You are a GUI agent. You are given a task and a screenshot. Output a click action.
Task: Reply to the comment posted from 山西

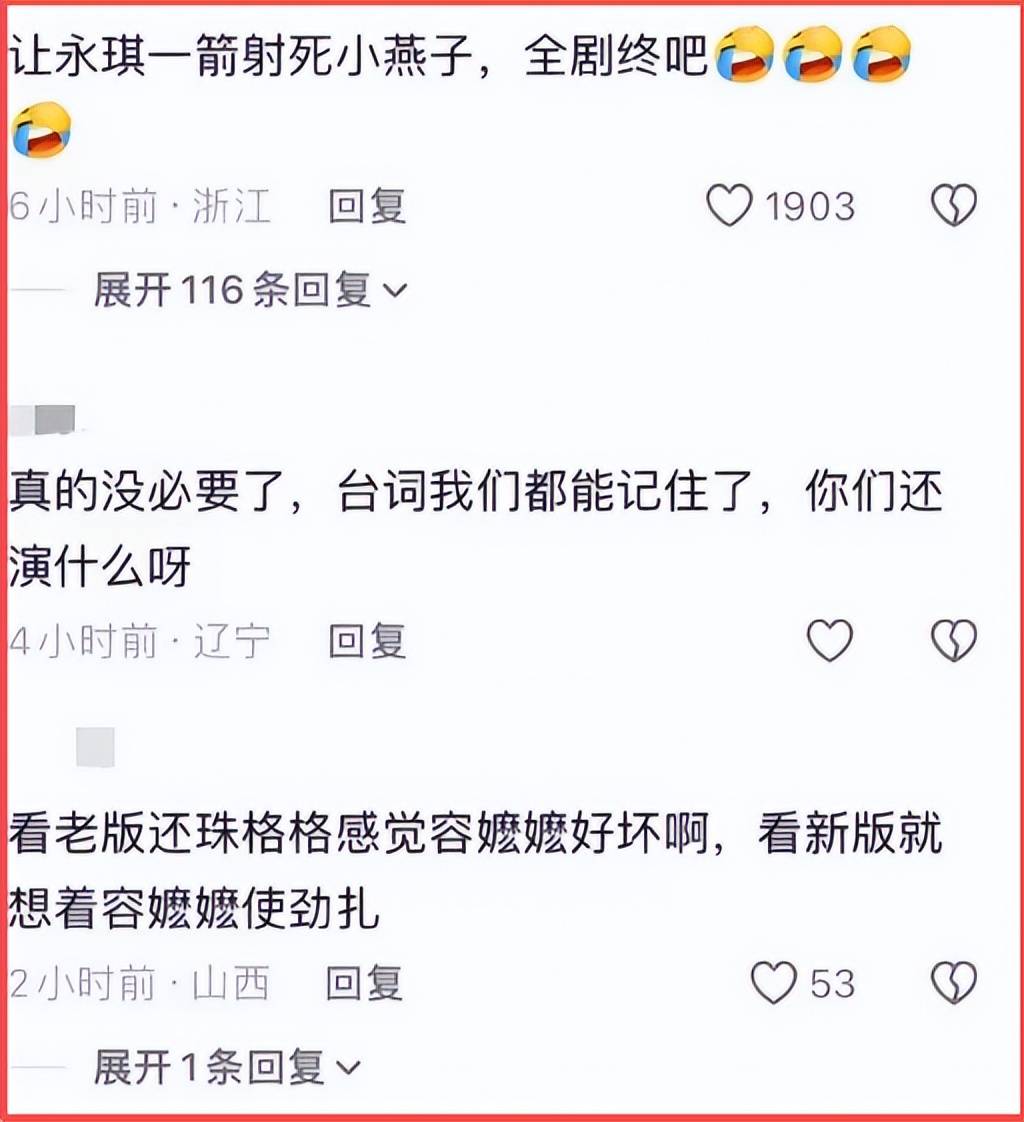365,983
